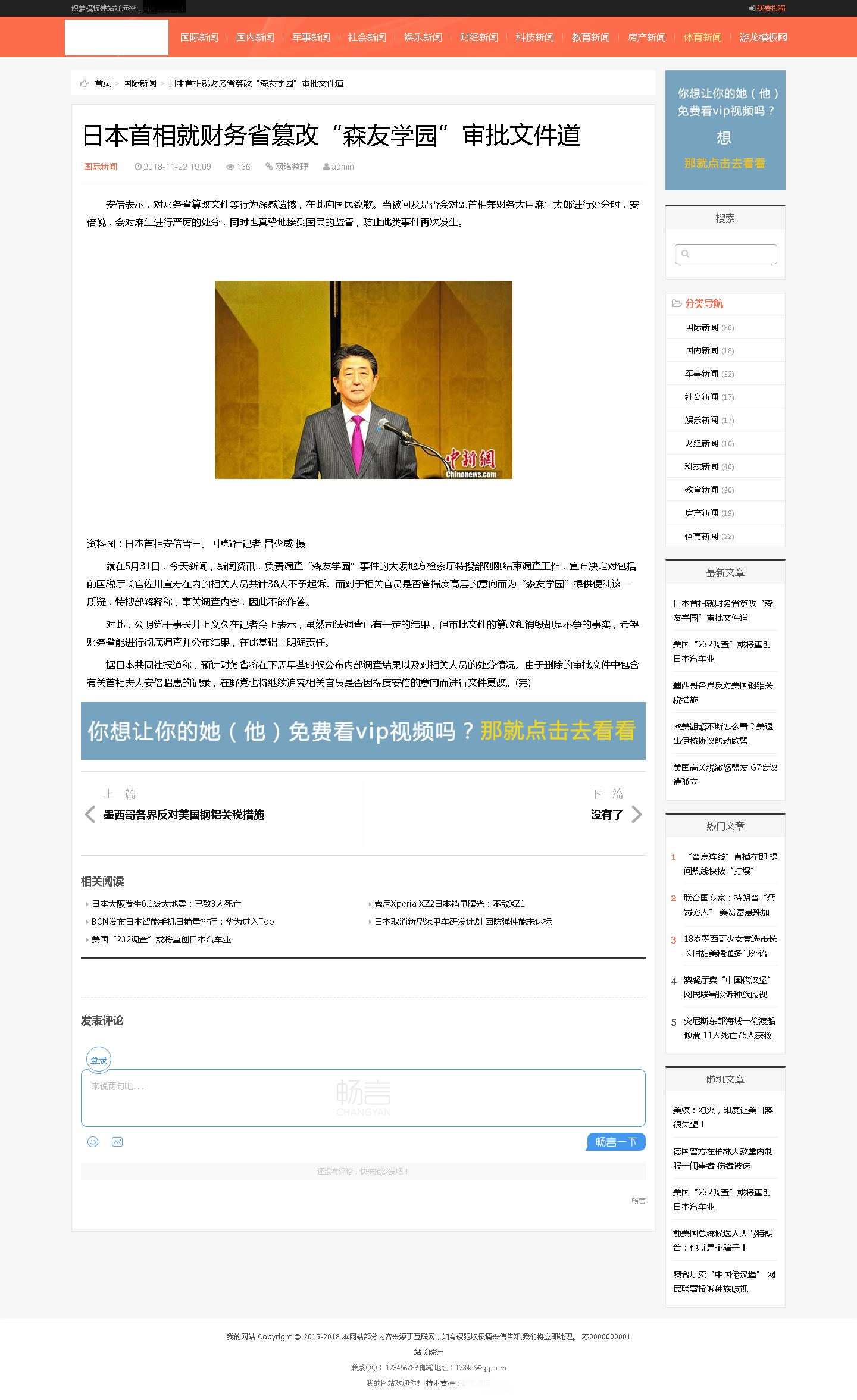
Task: Open previous article 墨西哥各界反对美国钢铝关税措施
Action: tap(183, 815)
